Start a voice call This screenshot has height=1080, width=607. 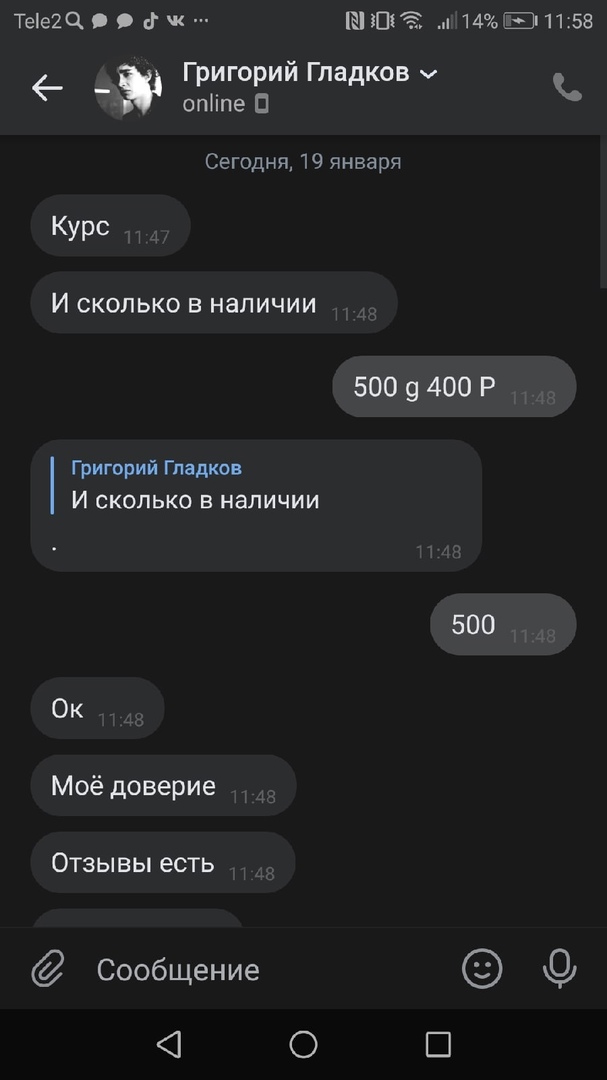[x=567, y=88]
